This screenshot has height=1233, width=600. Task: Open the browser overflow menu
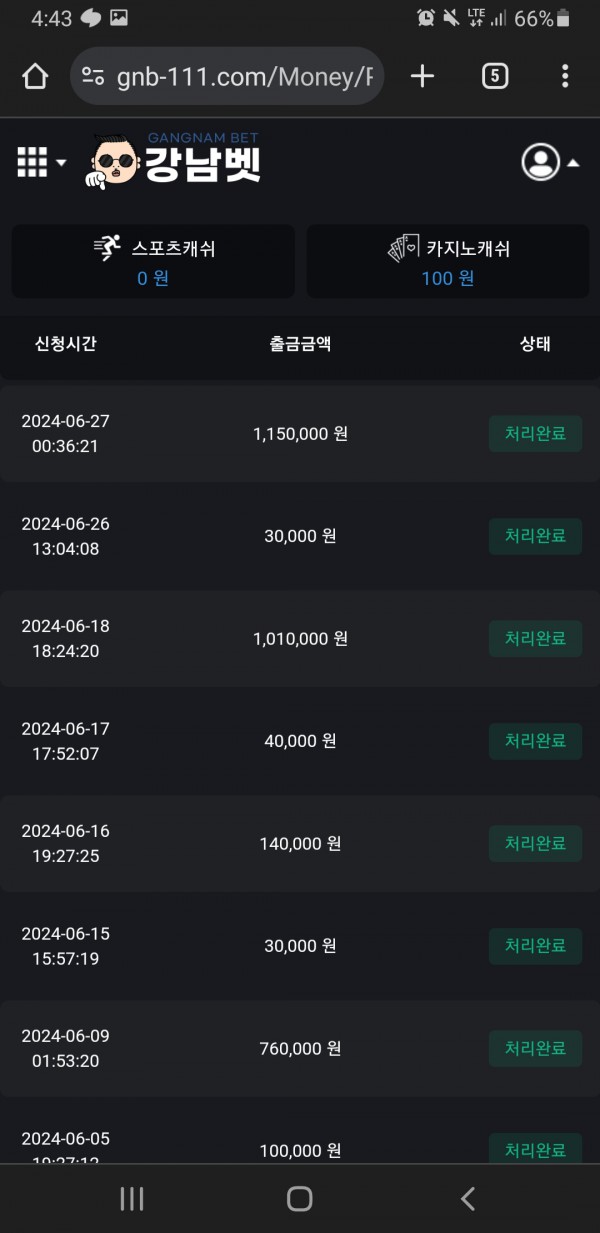[565, 76]
